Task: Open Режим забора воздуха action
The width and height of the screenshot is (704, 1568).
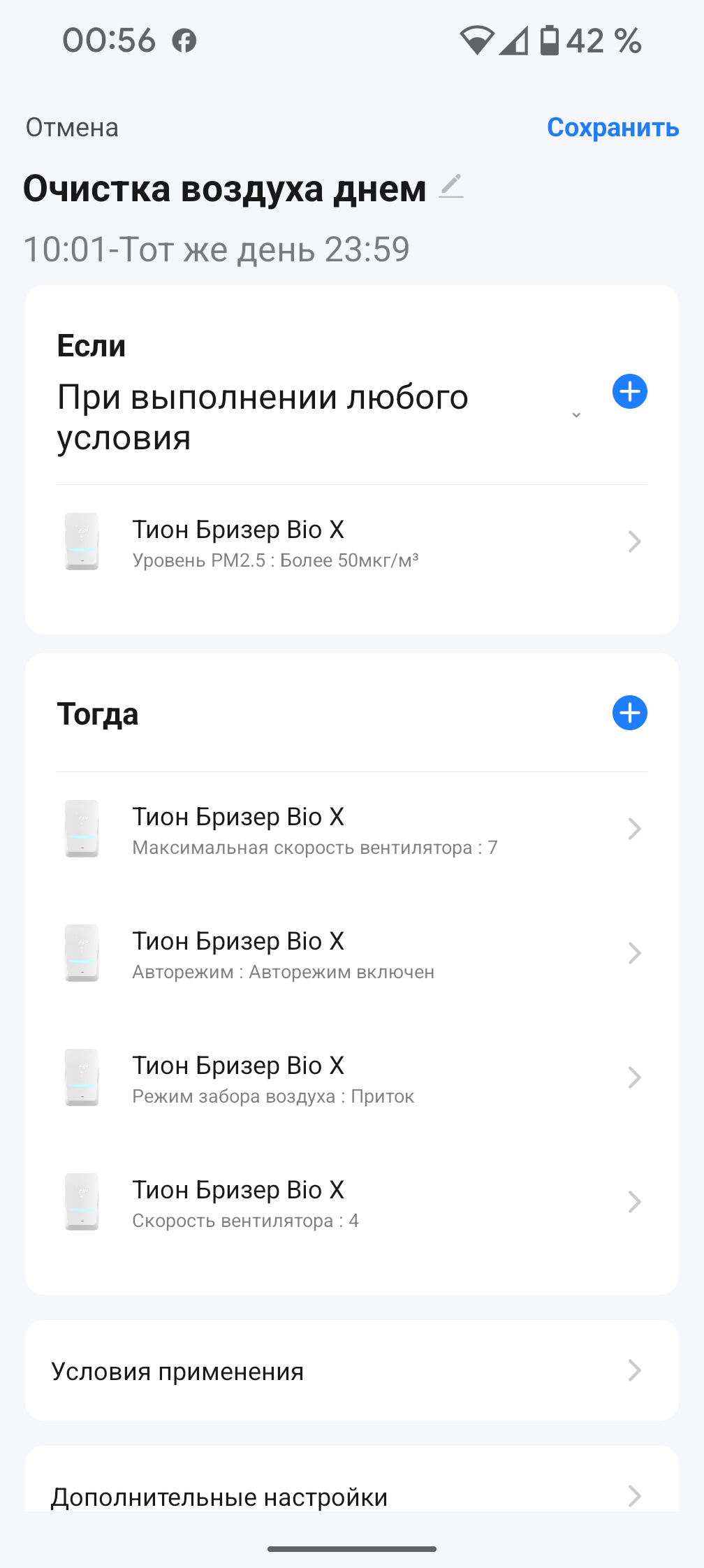Action: 352,1079
